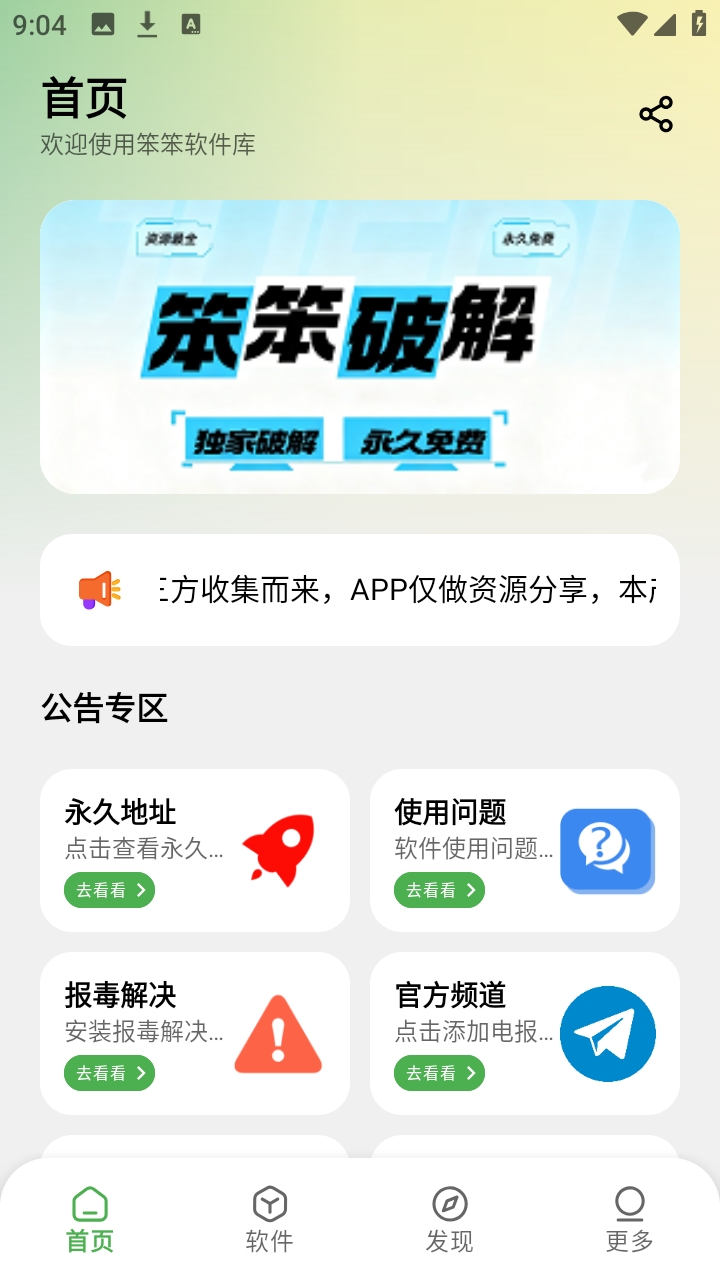
Task: Click 去看看 under 使用问题
Action: pyautogui.click(x=440, y=890)
